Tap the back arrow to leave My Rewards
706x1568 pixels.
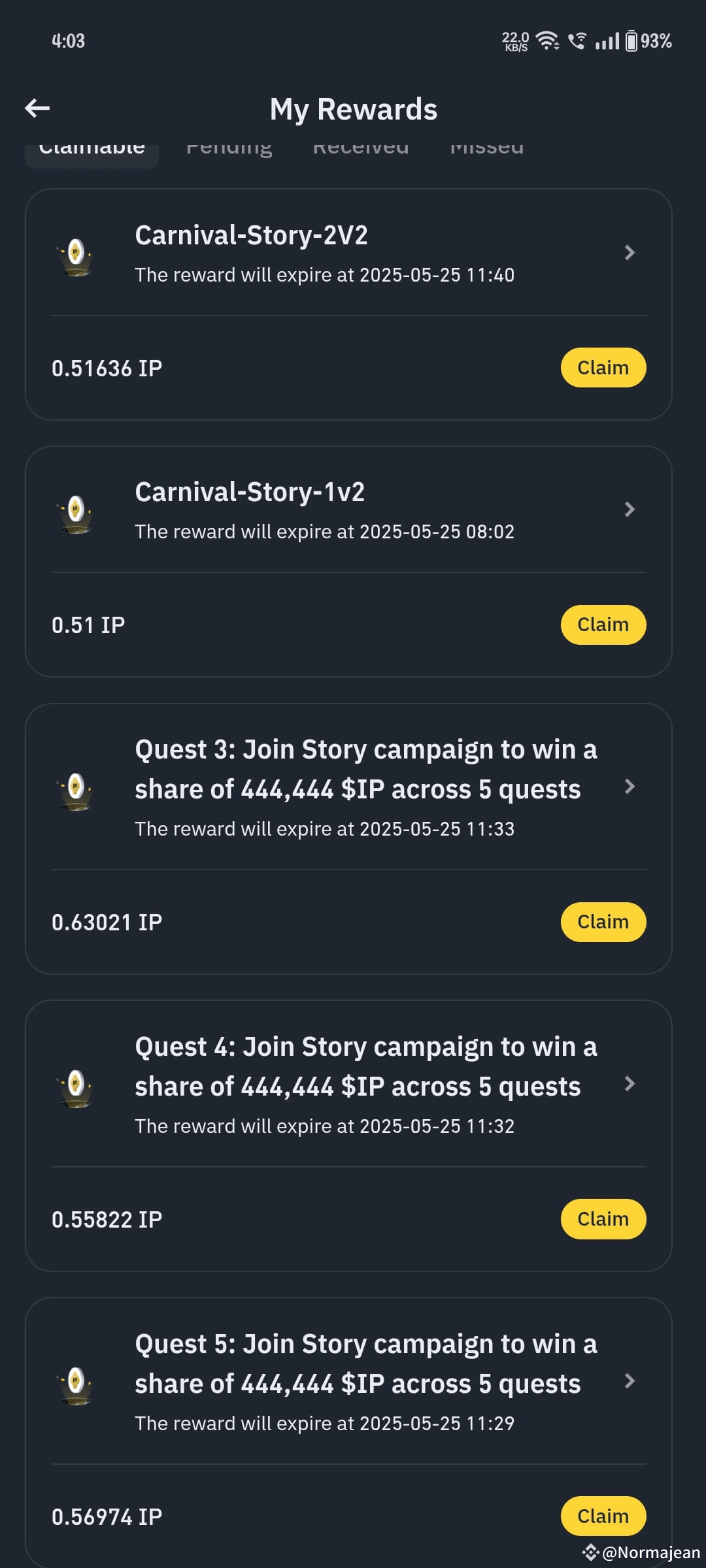(x=37, y=108)
